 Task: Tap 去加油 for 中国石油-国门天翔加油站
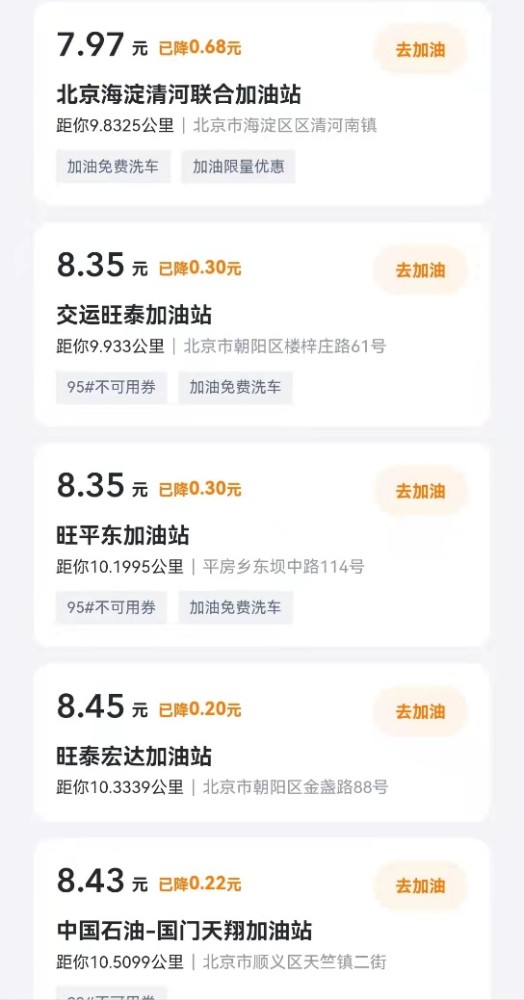pyautogui.click(x=420, y=886)
